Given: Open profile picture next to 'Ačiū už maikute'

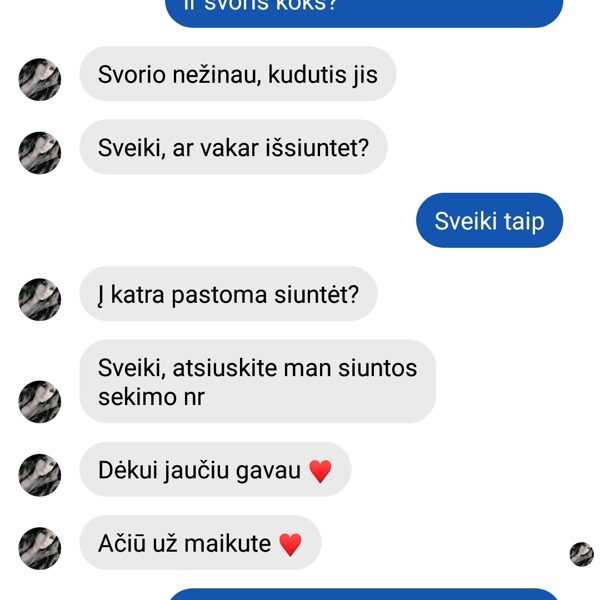Looking at the screenshot, I should (x=40, y=548).
